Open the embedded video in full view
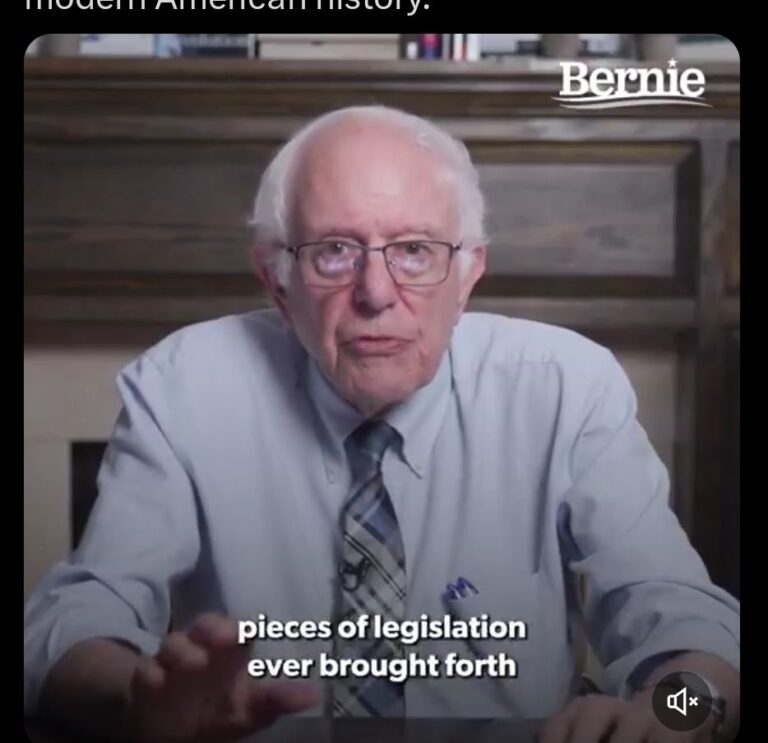Screen dimensions: 768x743 pyautogui.click(x=381, y=380)
